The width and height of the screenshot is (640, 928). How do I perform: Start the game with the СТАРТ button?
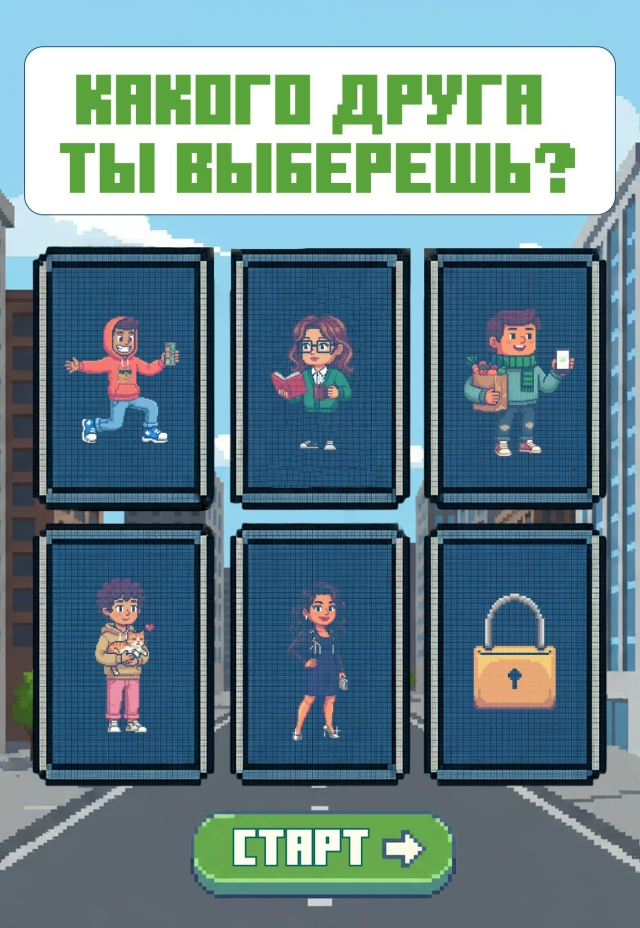click(x=322, y=850)
